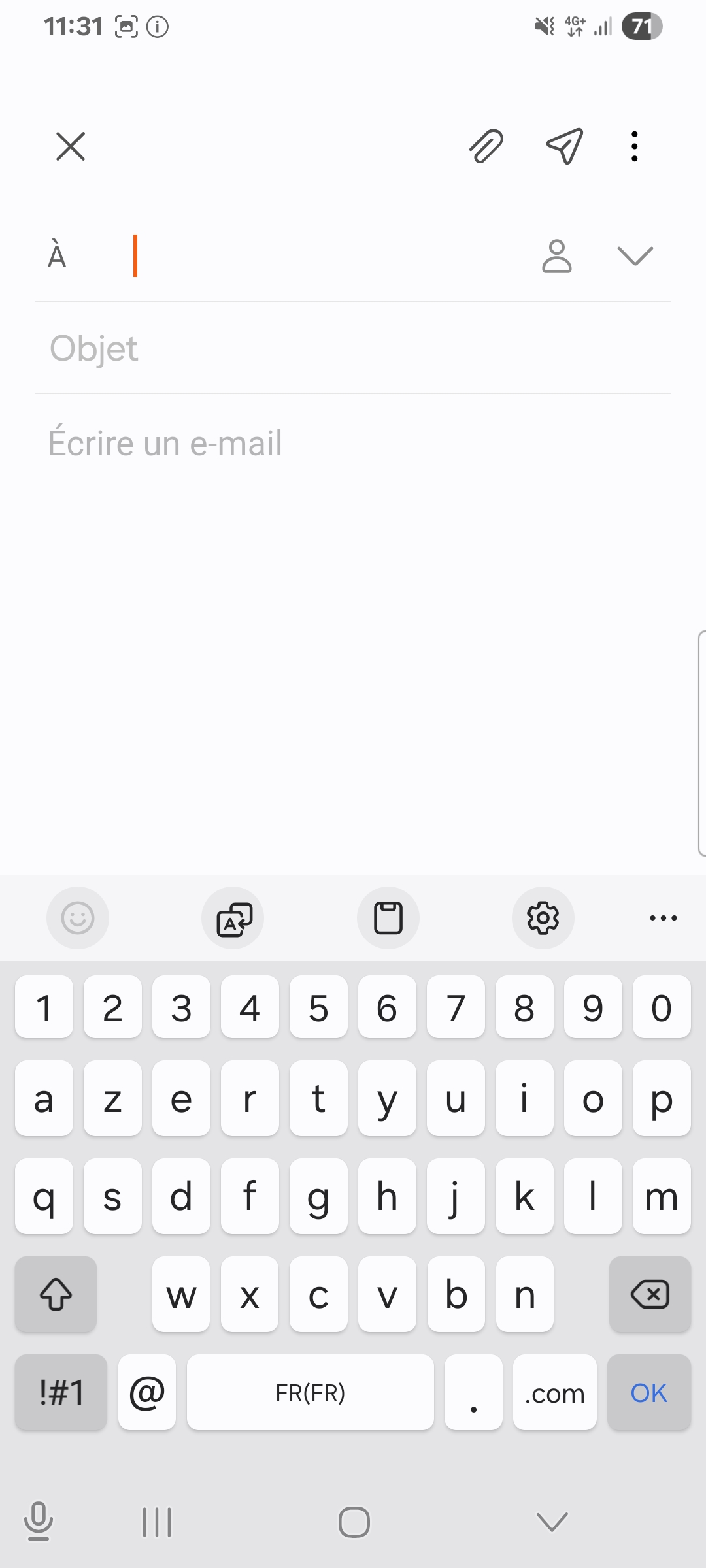Tap the OK key on keyboard
Image resolution: width=706 pixels, height=1568 pixels.
tap(648, 1392)
